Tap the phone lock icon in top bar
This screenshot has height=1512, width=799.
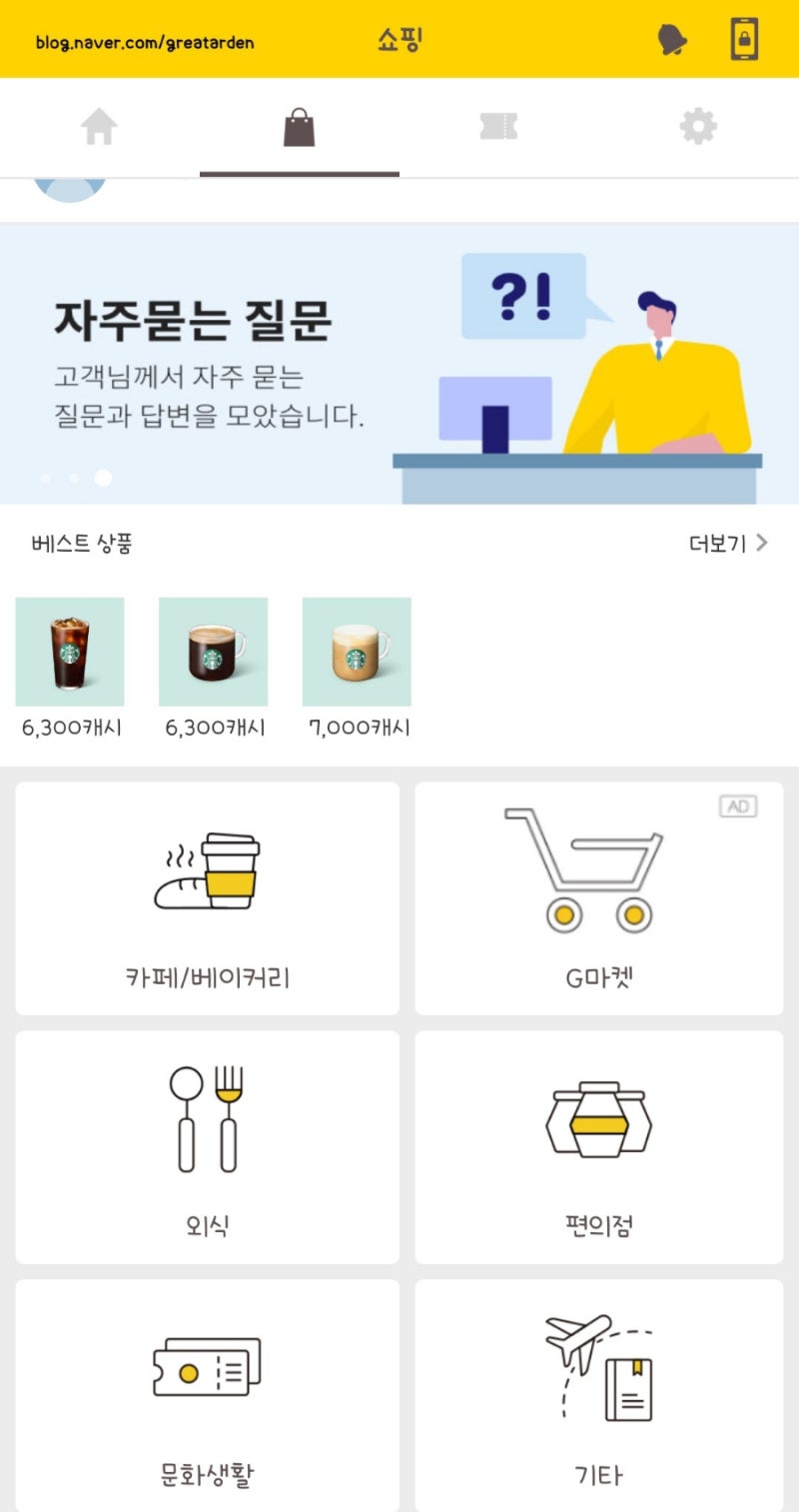click(x=742, y=41)
